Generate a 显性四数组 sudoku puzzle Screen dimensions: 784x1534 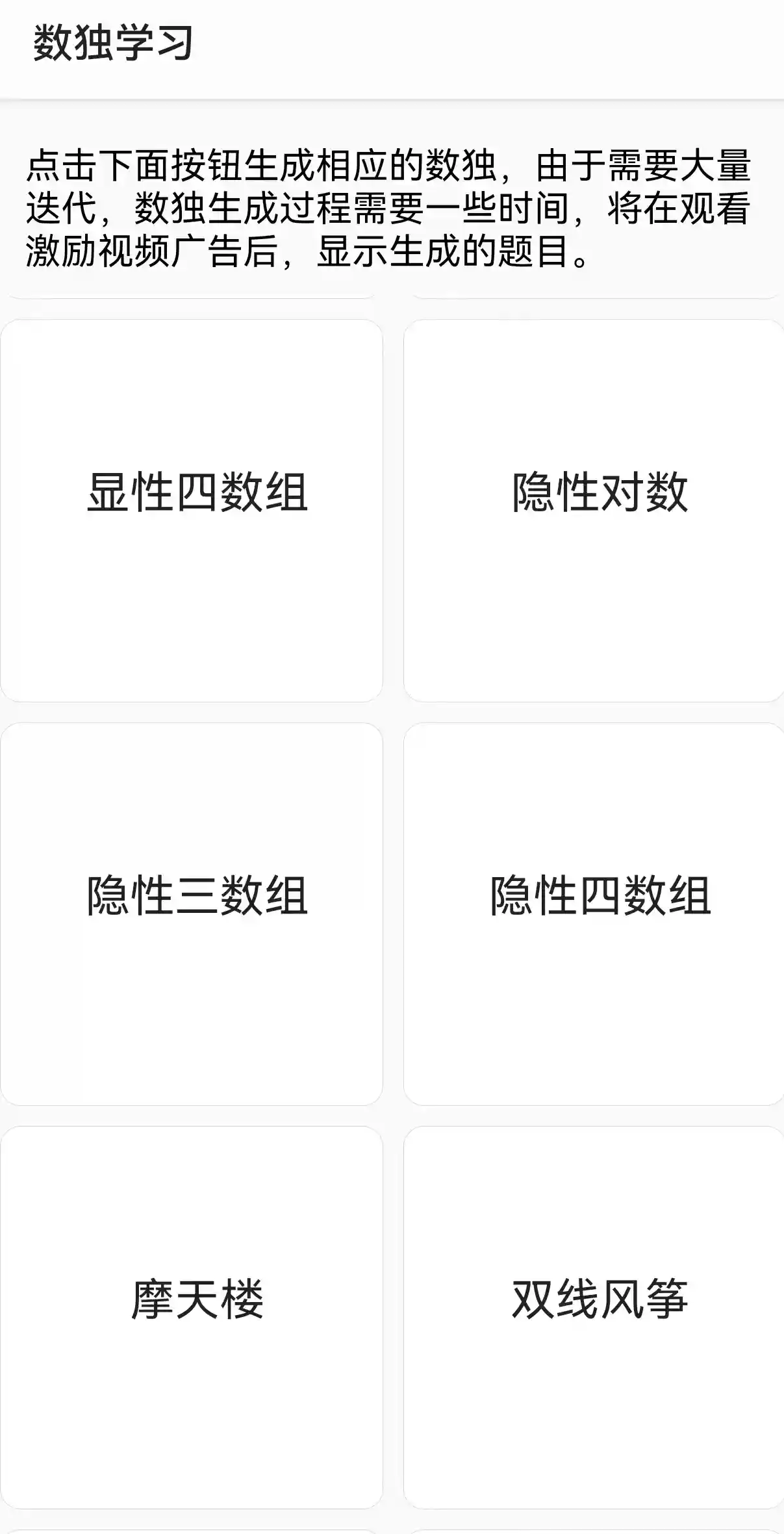192,510
